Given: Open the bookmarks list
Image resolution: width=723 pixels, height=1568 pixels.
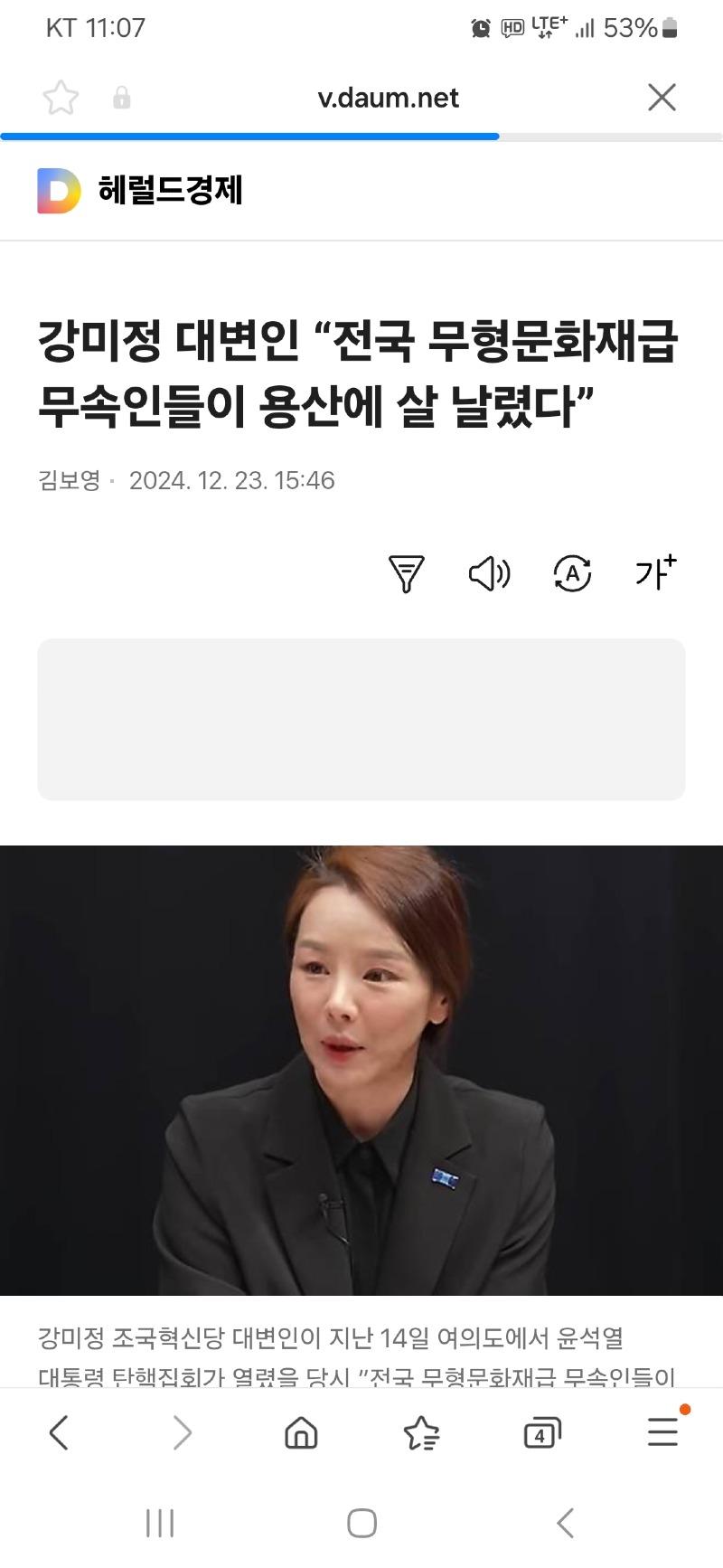Looking at the screenshot, I should point(421,1433).
